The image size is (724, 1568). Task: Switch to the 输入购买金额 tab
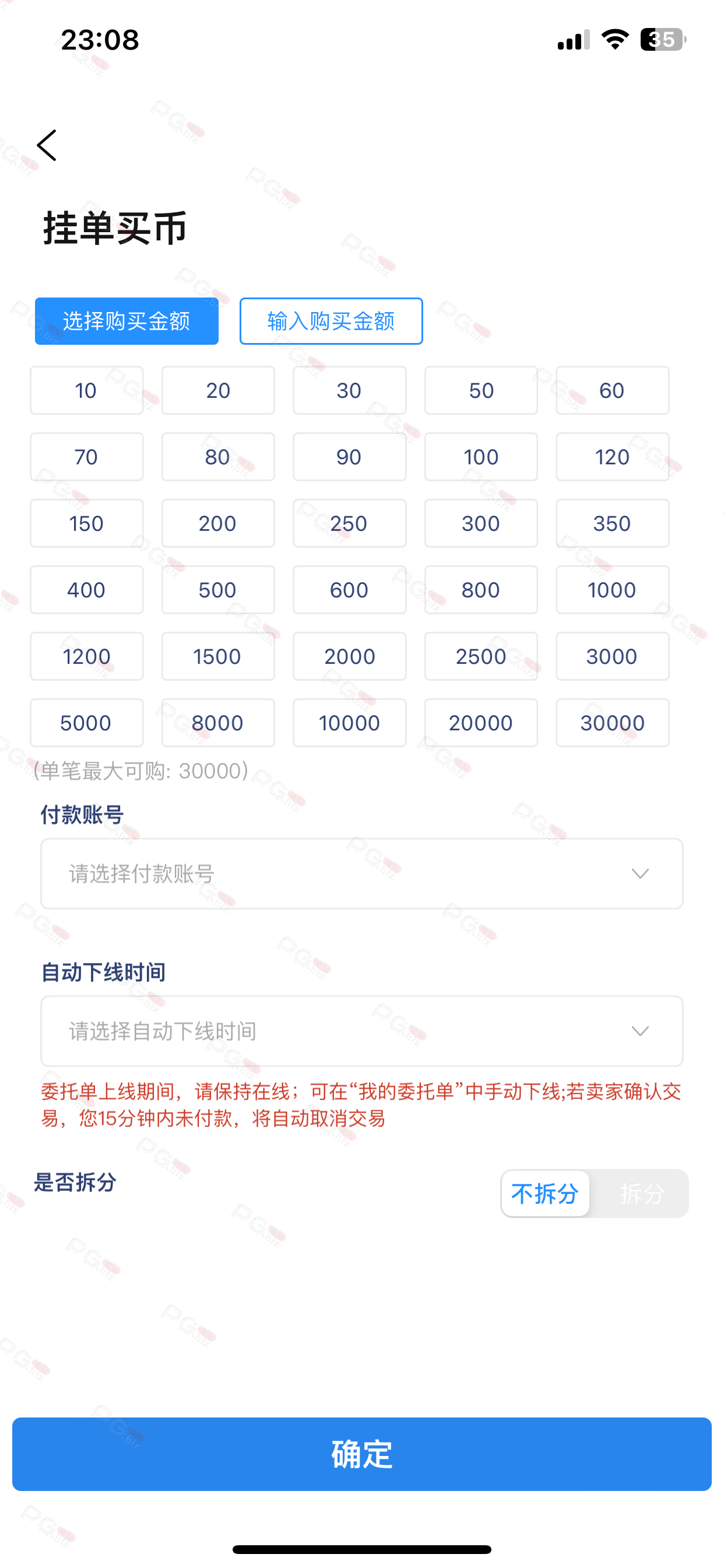[331, 321]
